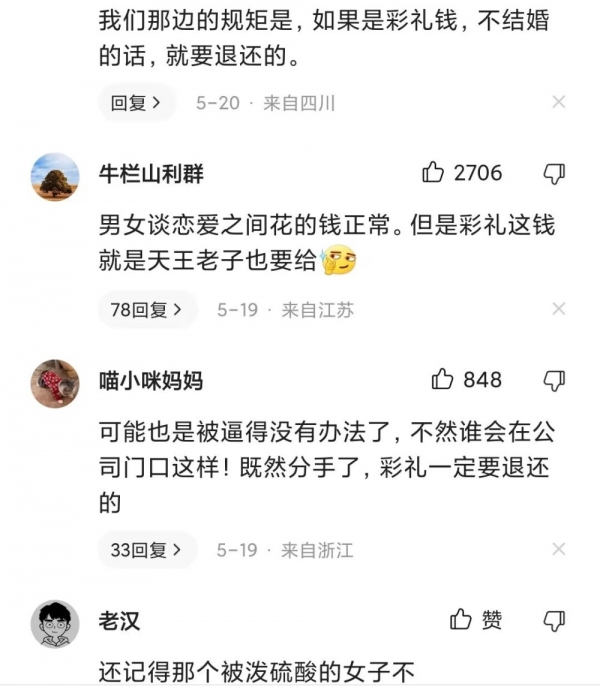This screenshot has width=600, height=693.
Task: View 喵小咪妈妈's profile avatar
Action: pos(55,384)
